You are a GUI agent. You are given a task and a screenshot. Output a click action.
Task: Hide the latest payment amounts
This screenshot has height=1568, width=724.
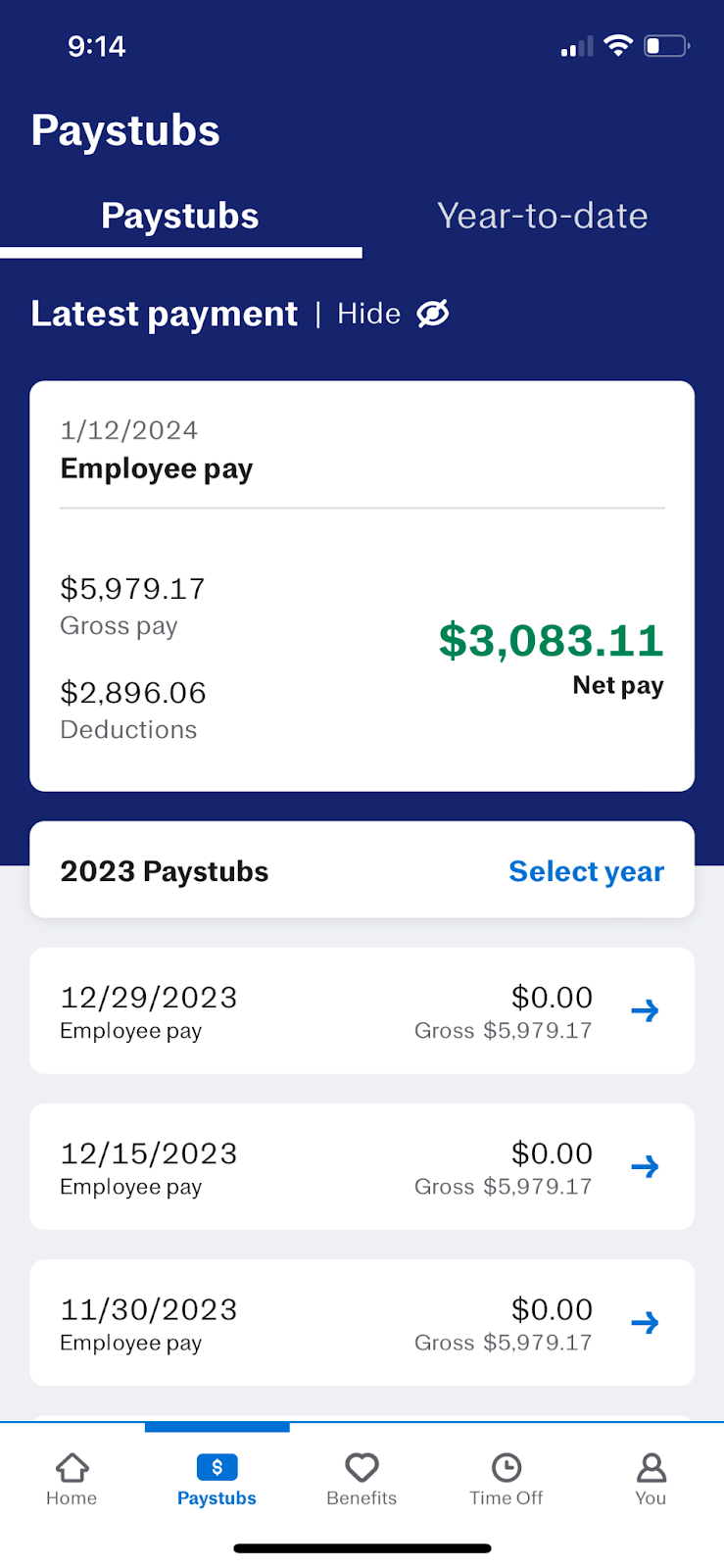pyautogui.click(x=393, y=314)
